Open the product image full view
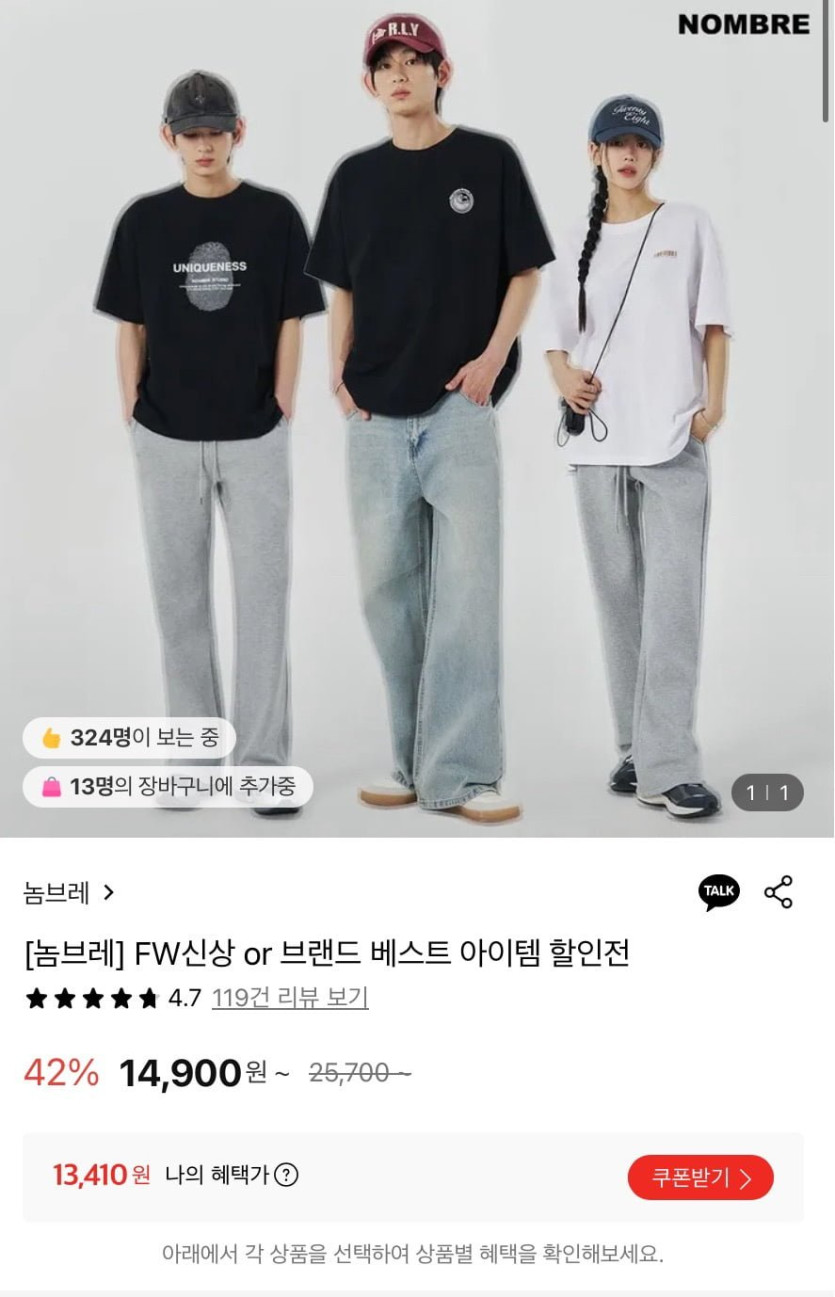Viewport: 835px width, 1297px height. [x=417, y=420]
